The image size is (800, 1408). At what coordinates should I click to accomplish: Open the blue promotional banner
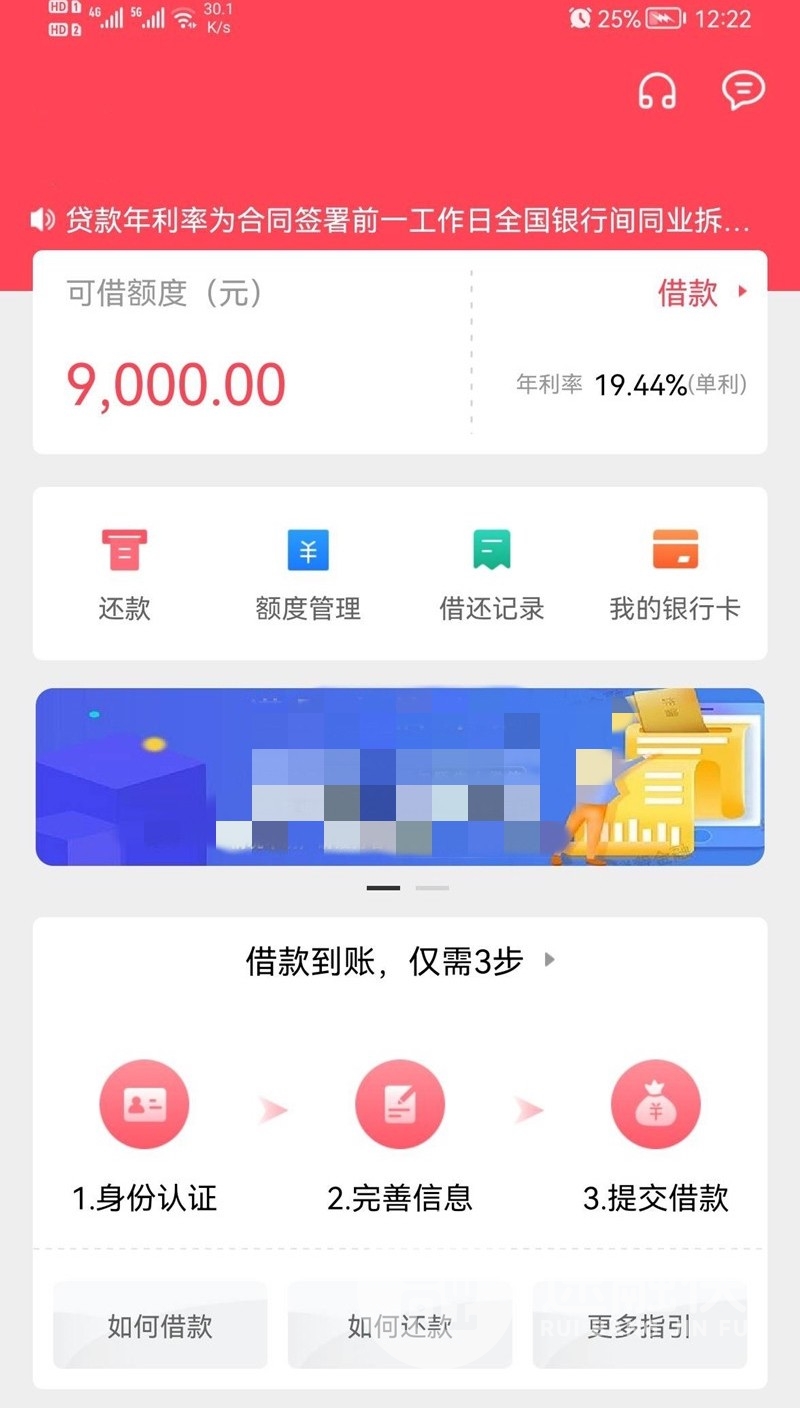pos(400,776)
